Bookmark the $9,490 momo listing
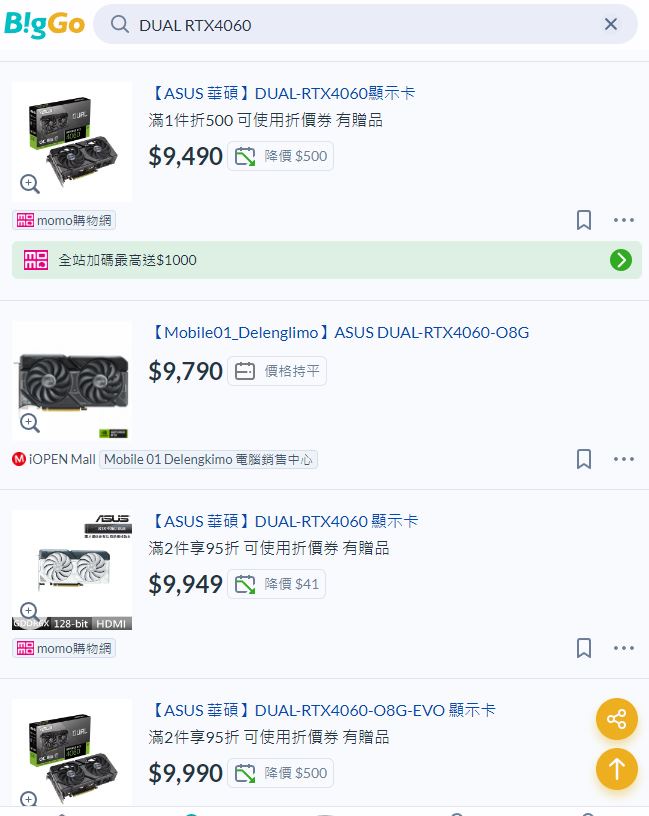649x816 pixels. [584, 220]
